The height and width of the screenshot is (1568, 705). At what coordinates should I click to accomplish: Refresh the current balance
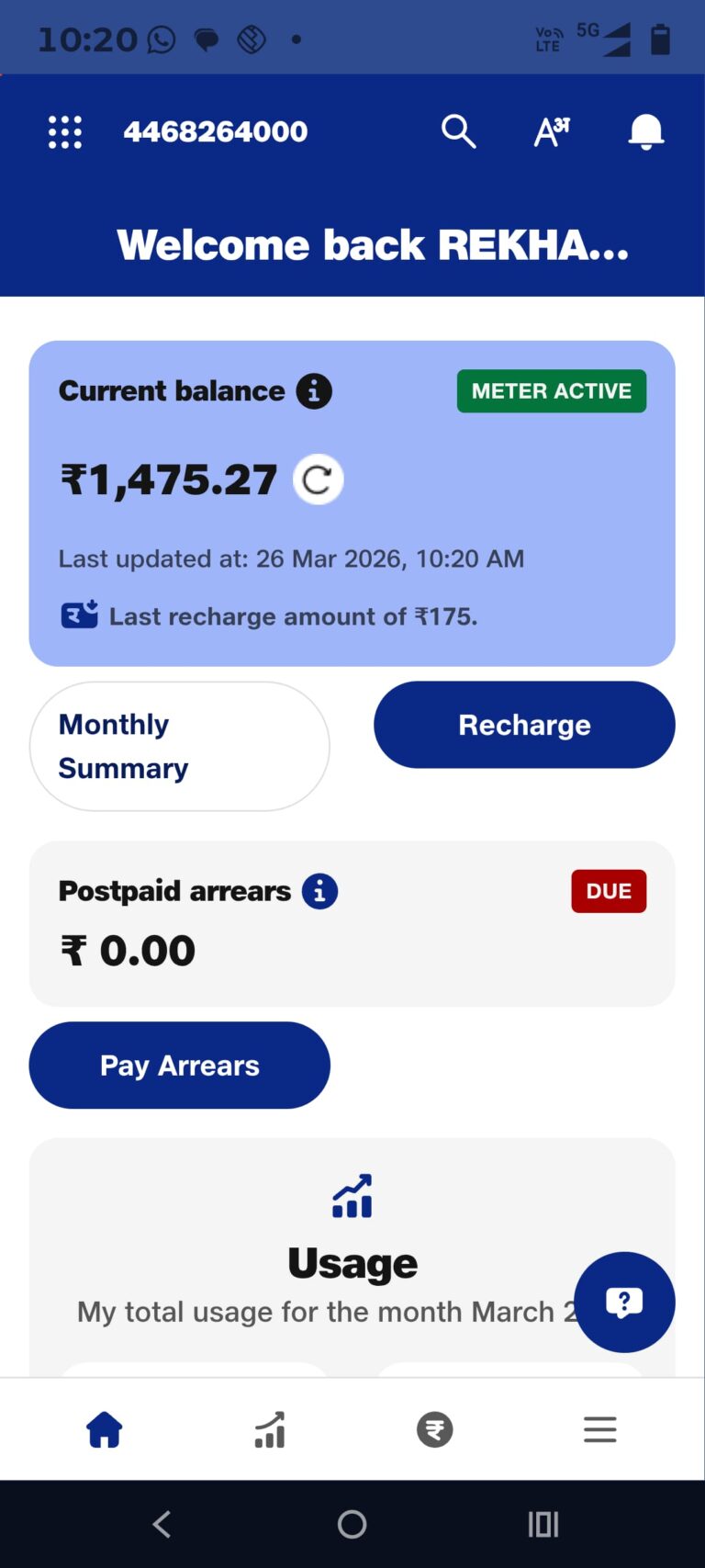coord(318,479)
